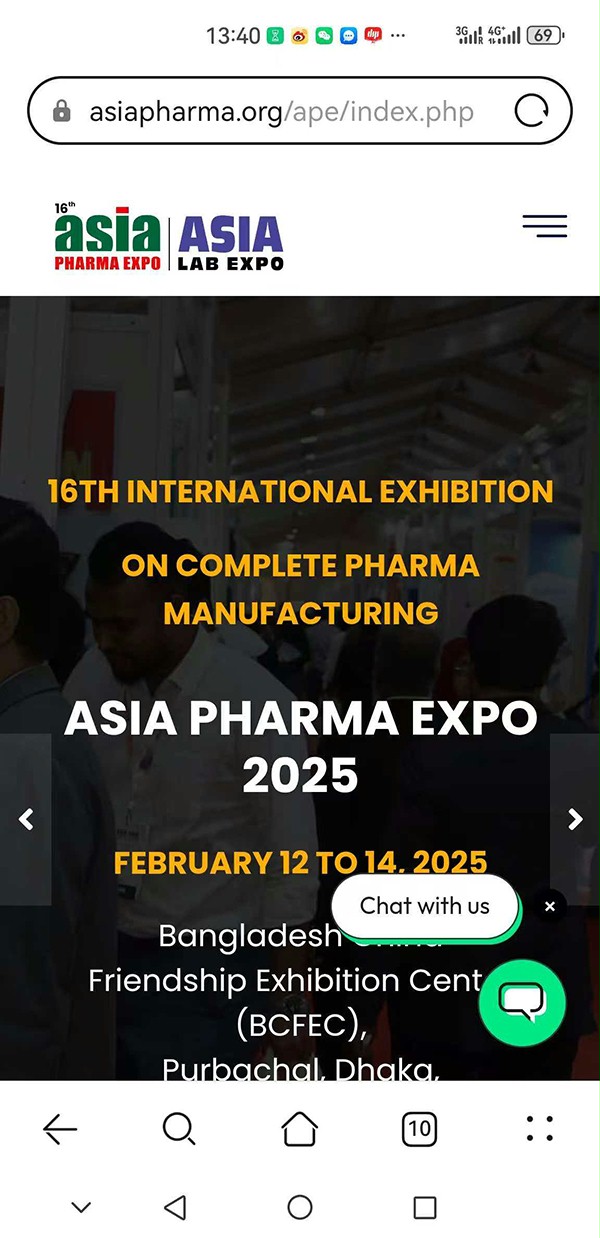
Task: Reload the page with the refresh icon
Action: [532, 112]
